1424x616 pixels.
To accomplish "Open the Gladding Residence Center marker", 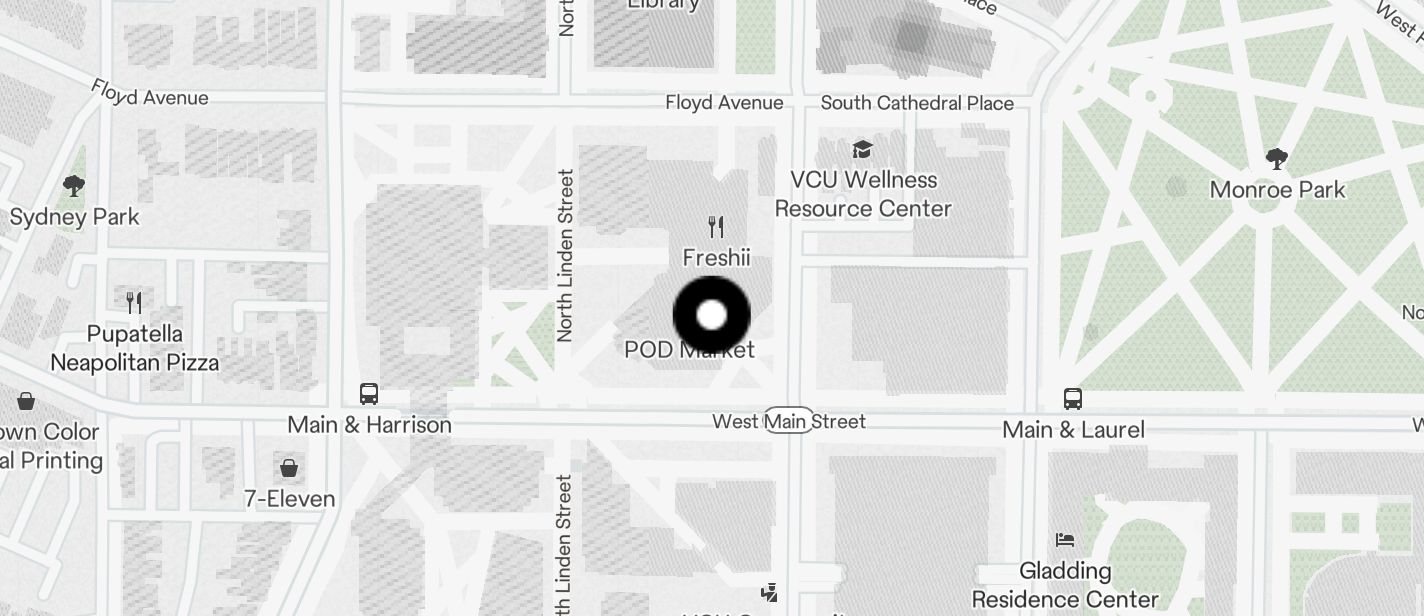I will coord(1065,540).
